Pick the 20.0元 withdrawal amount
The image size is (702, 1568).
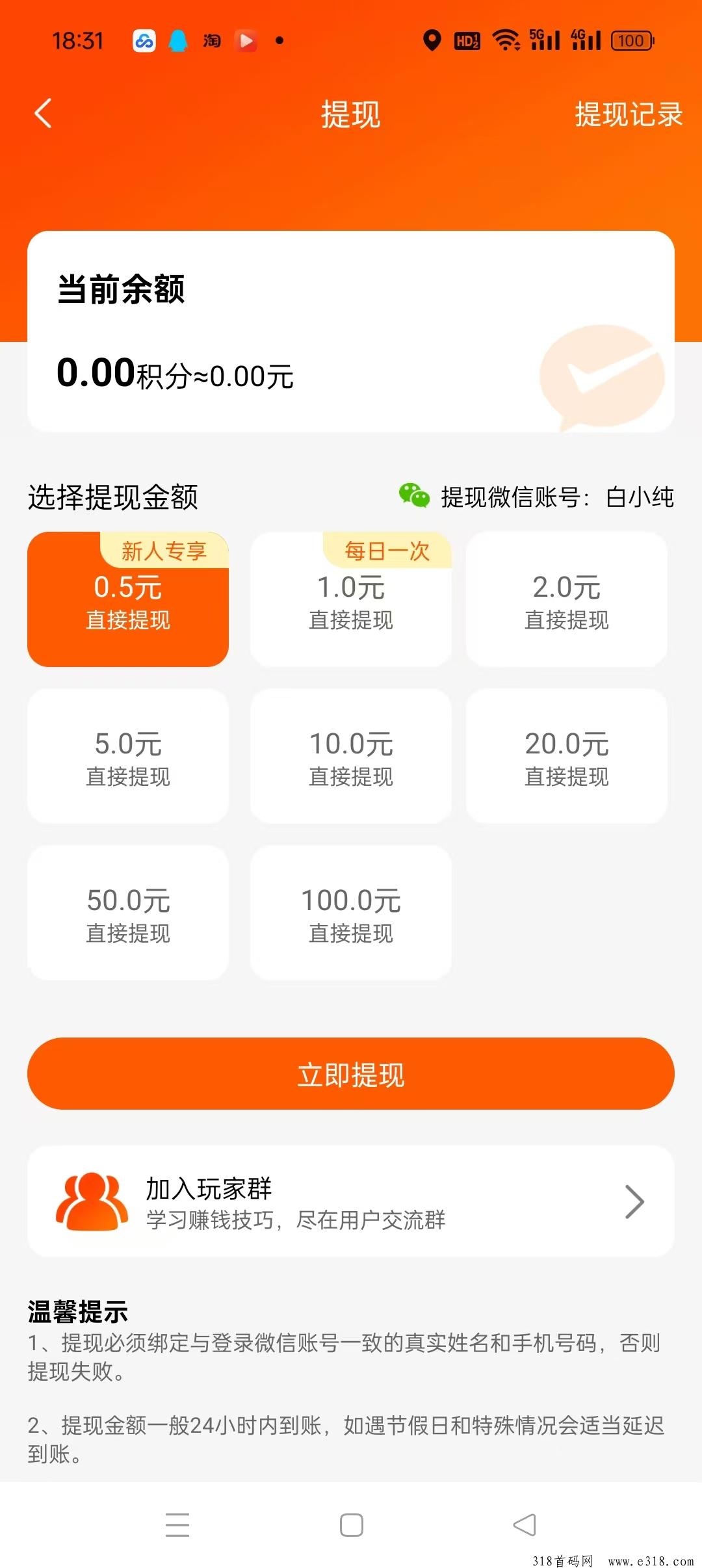[567, 756]
